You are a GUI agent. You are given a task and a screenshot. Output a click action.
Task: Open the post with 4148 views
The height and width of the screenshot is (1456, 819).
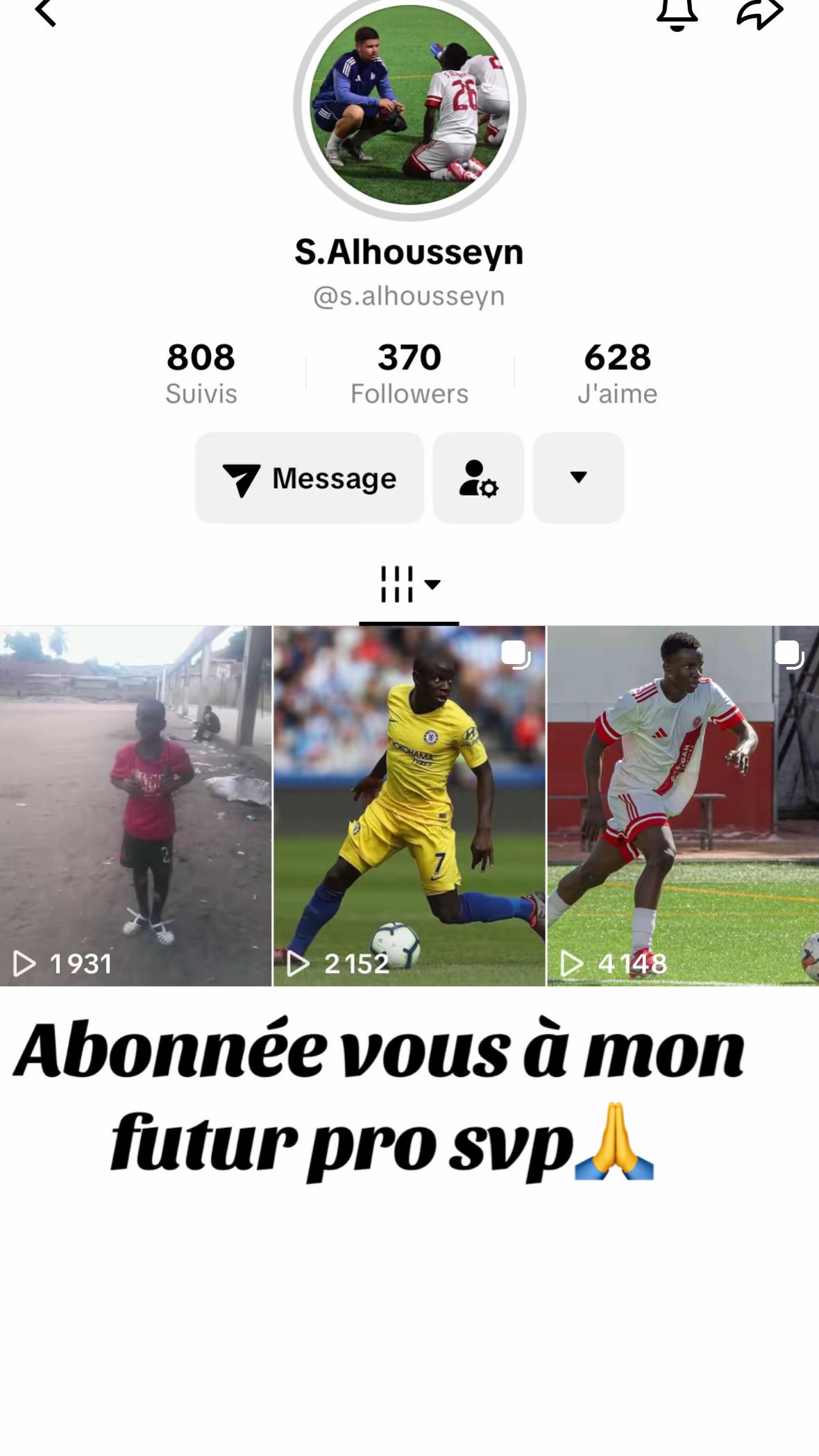[x=683, y=805]
